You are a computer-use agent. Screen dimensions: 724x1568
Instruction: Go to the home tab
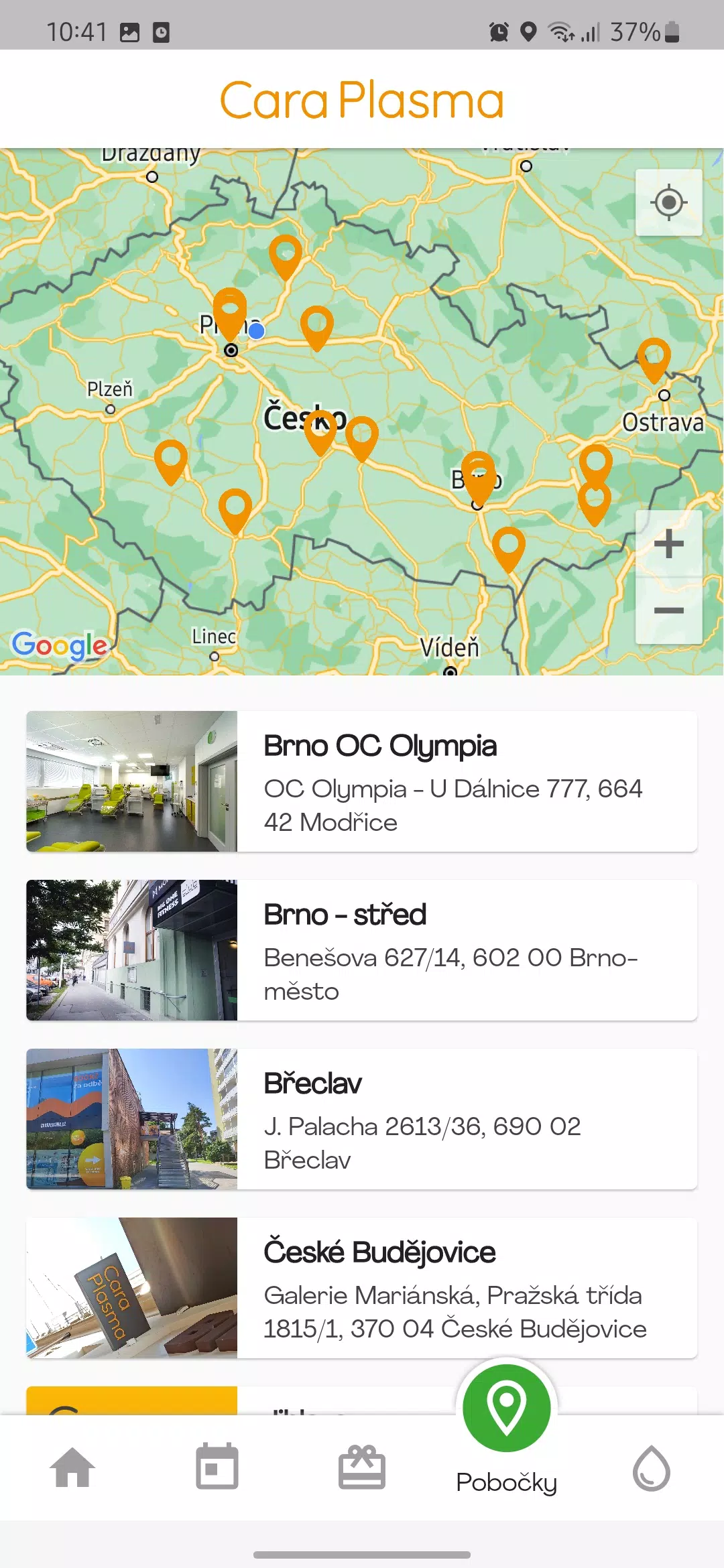point(72,1467)
